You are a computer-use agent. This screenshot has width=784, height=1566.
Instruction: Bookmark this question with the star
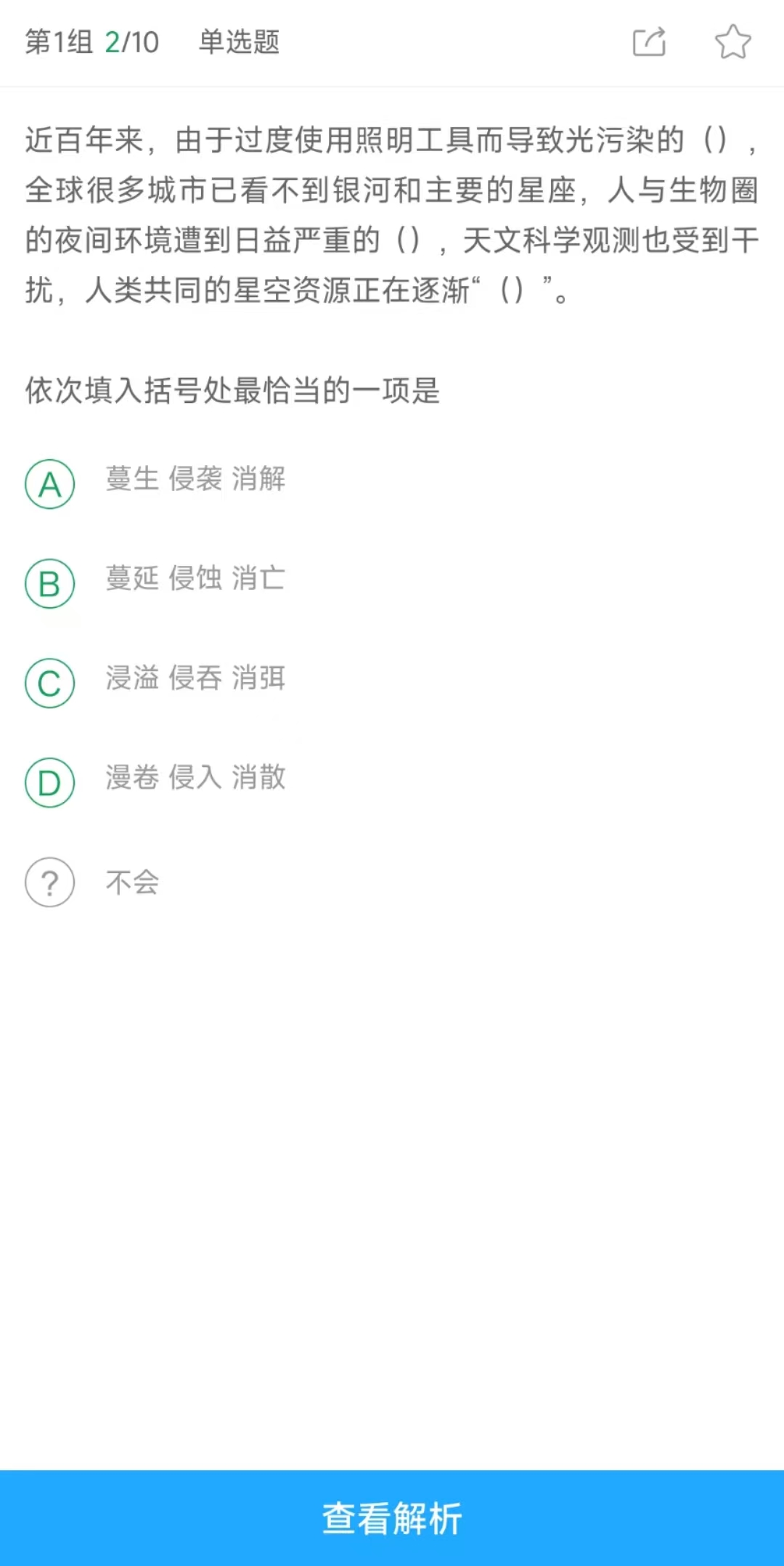tap(732, 42)
